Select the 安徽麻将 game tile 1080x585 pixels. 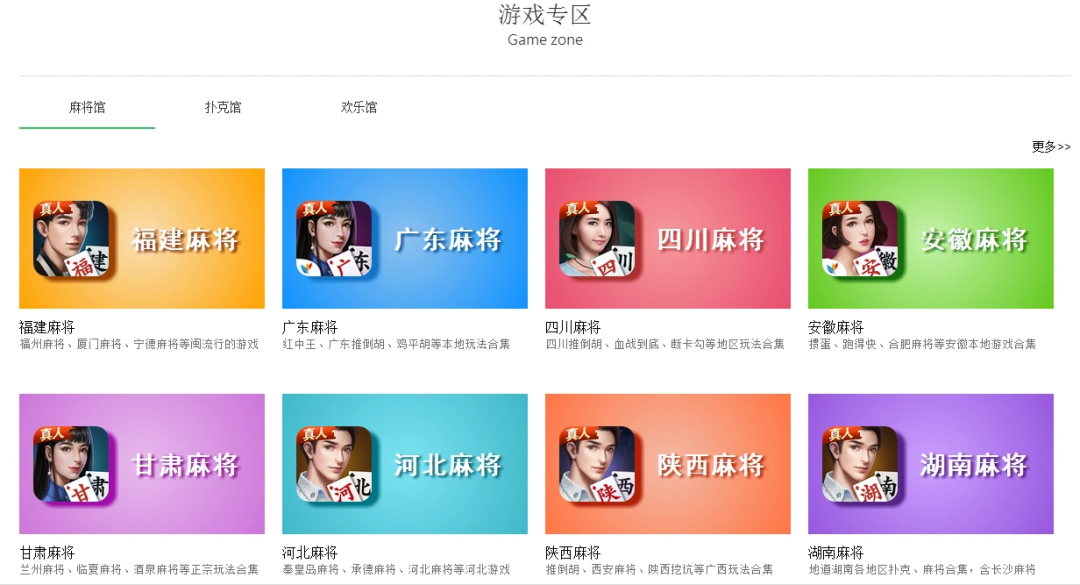point(931,239)
